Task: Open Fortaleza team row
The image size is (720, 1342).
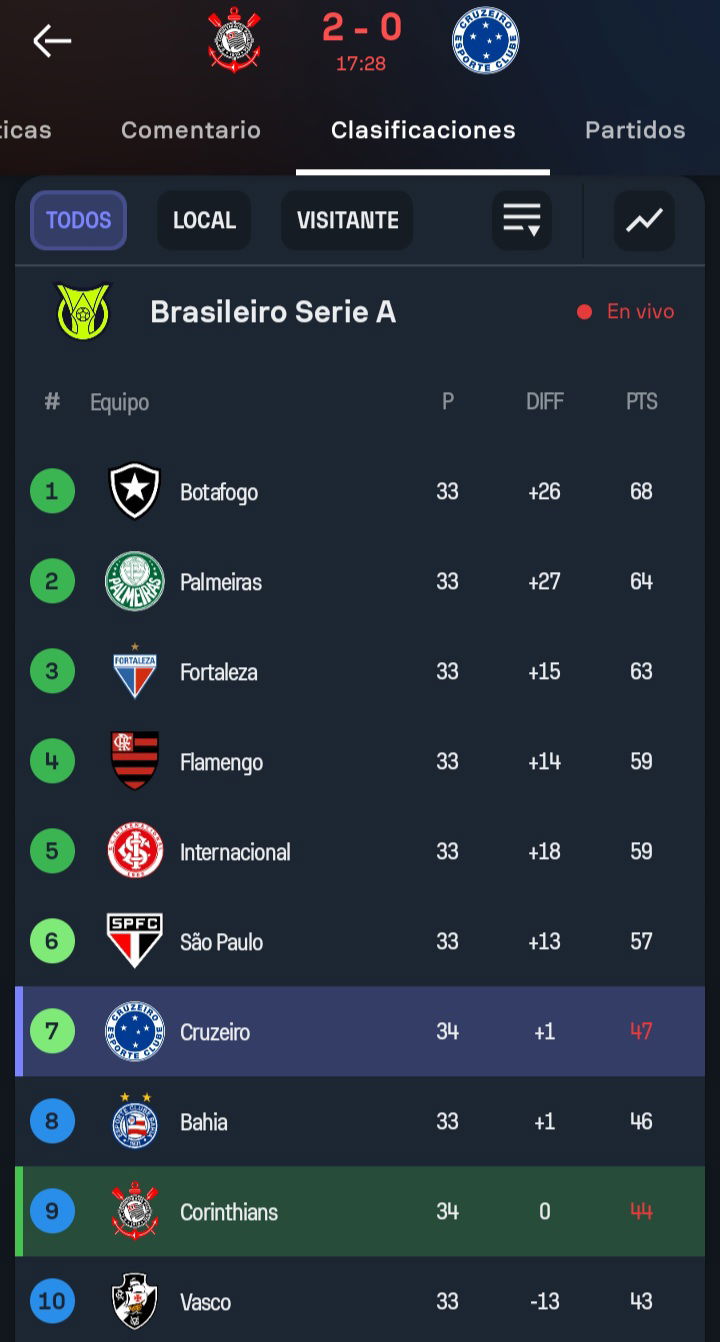Action: coord(360,671)
